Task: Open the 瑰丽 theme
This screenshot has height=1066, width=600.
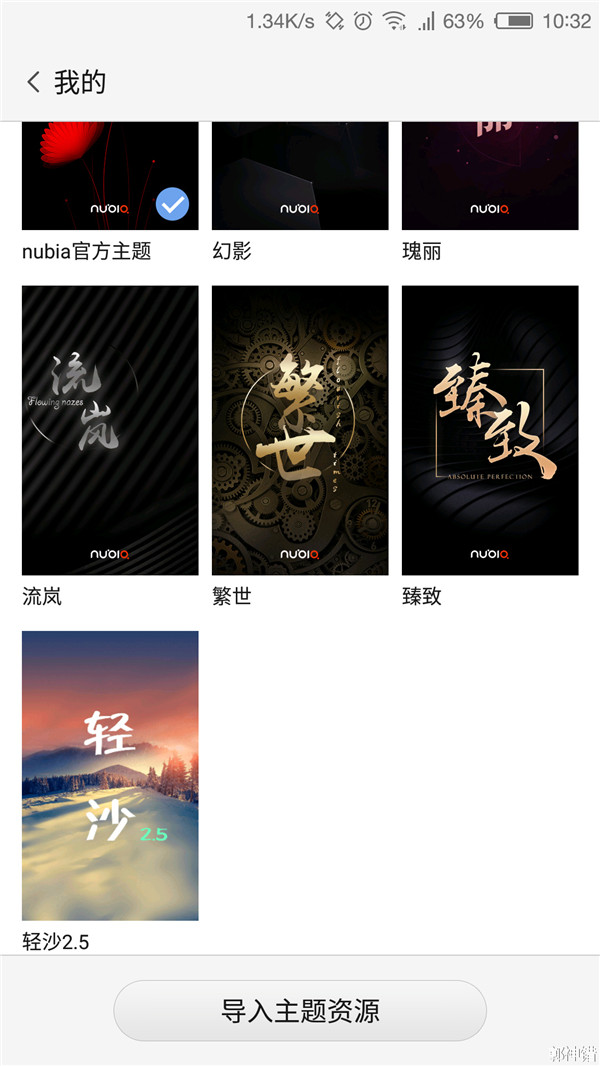Action: (x=490, y=176)
